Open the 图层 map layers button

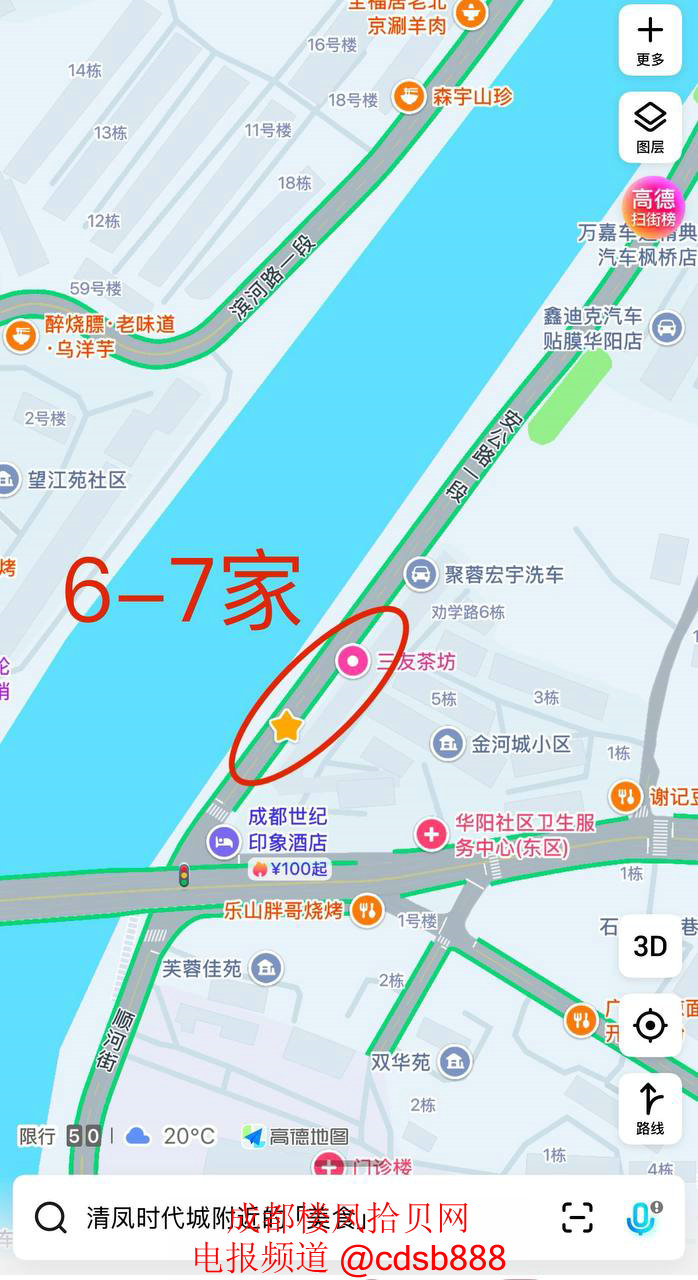[650, 127]
